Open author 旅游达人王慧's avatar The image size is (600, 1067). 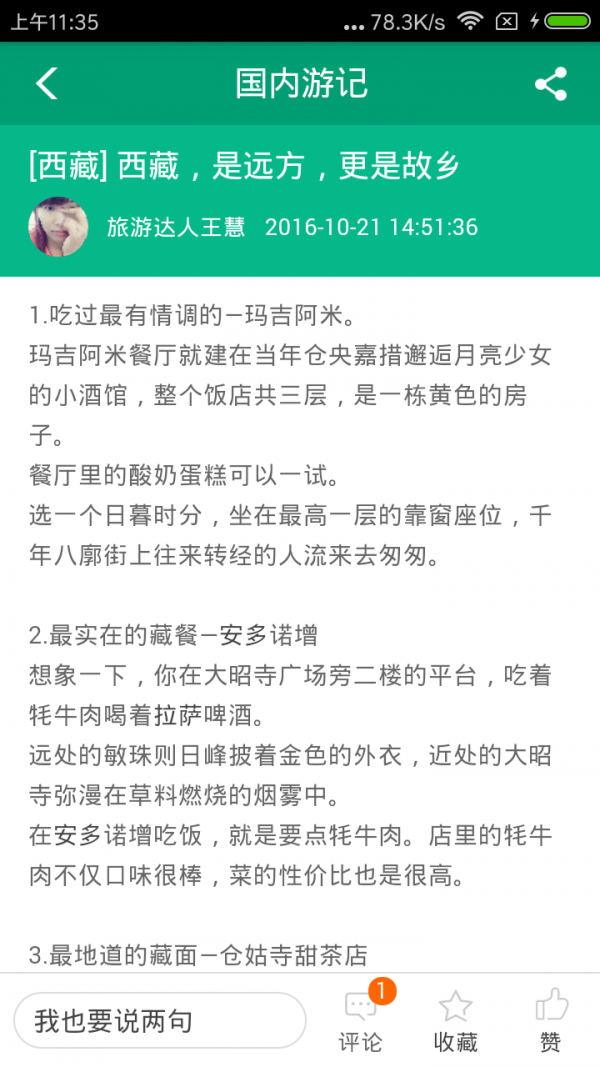tap(58, 227)
